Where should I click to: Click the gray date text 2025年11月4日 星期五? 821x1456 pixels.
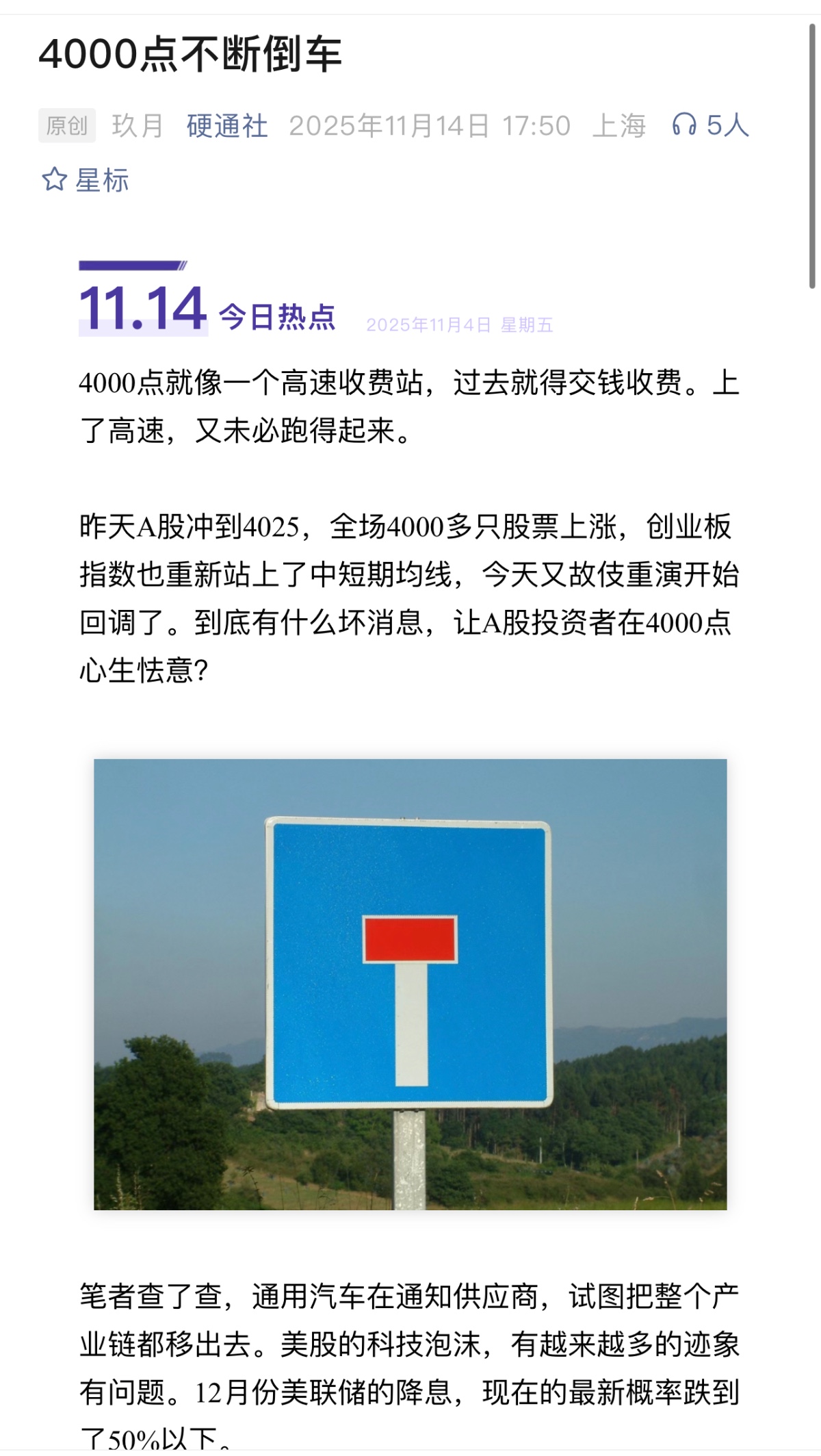[460, 326]
